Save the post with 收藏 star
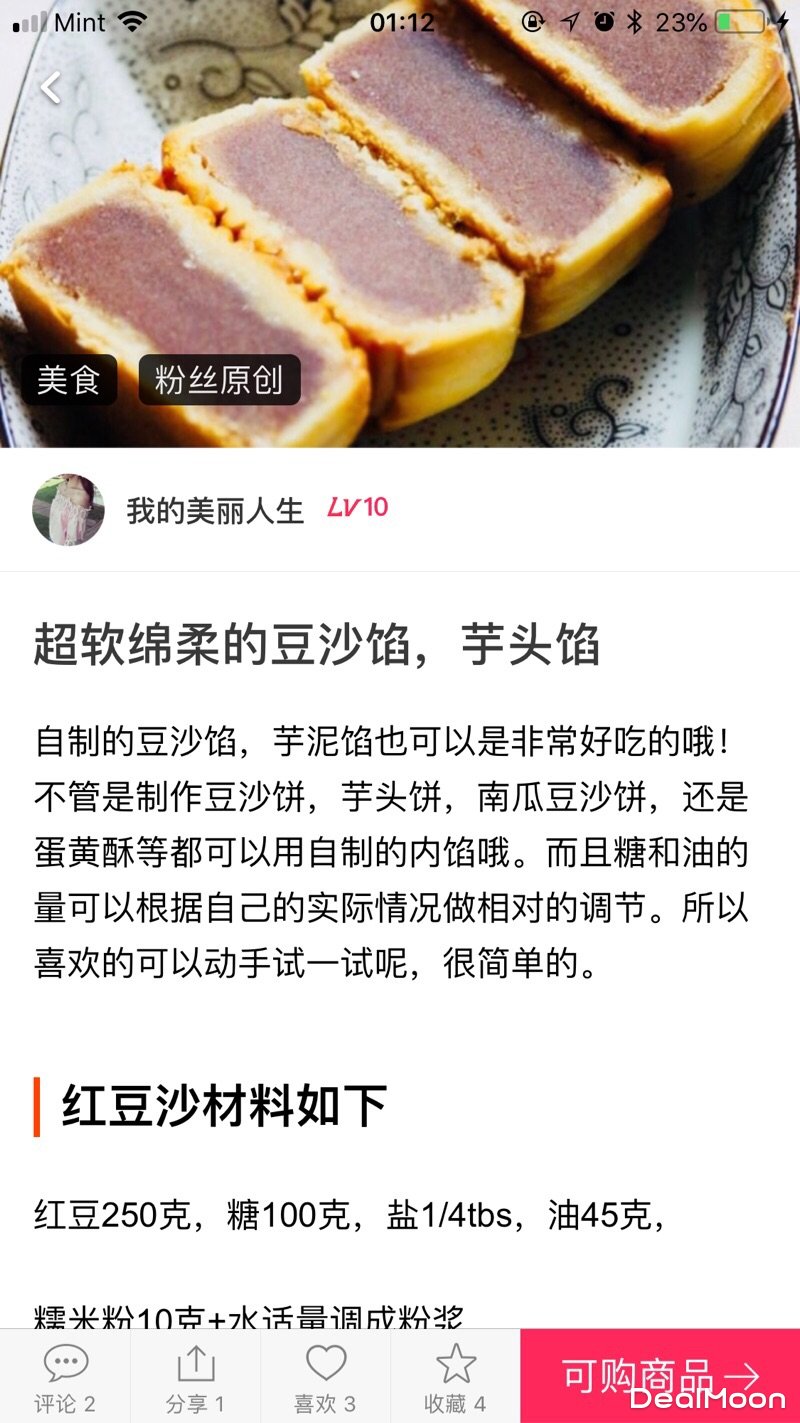This screenshot has width=800, height=1423. tap(455, 1377)
